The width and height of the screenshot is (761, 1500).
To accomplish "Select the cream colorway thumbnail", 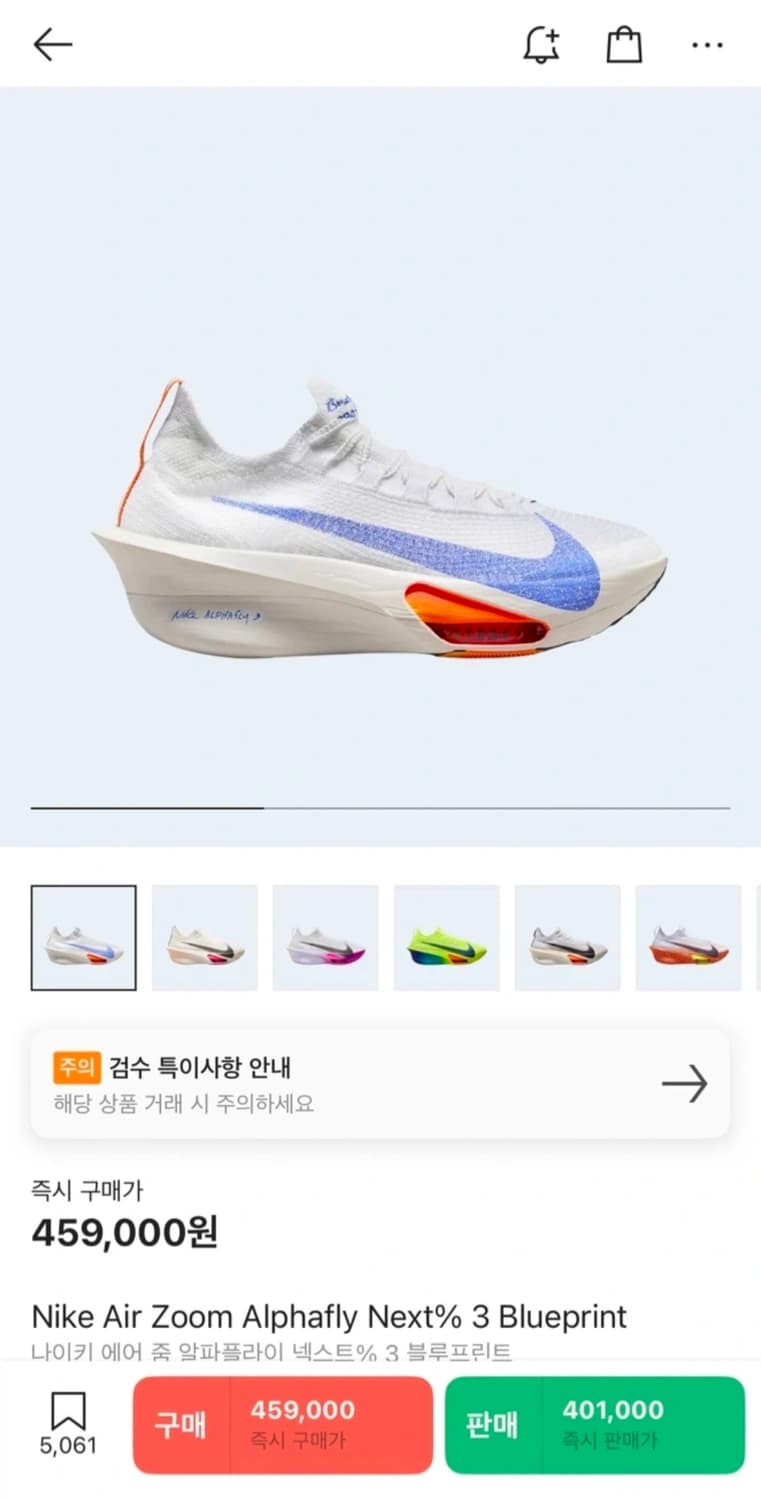I will (x=204, y=938).
